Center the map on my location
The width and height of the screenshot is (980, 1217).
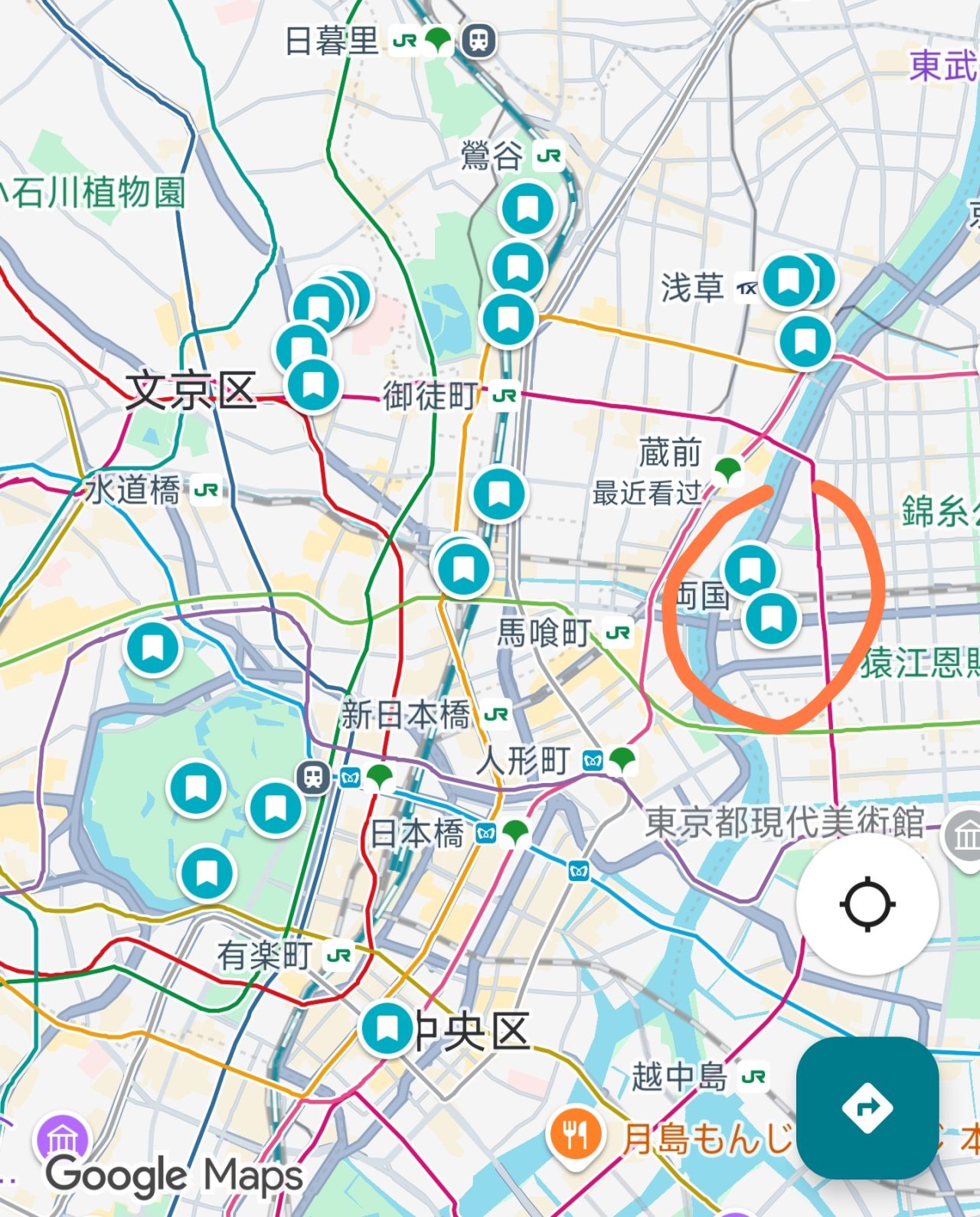click(x=867, y=905)
